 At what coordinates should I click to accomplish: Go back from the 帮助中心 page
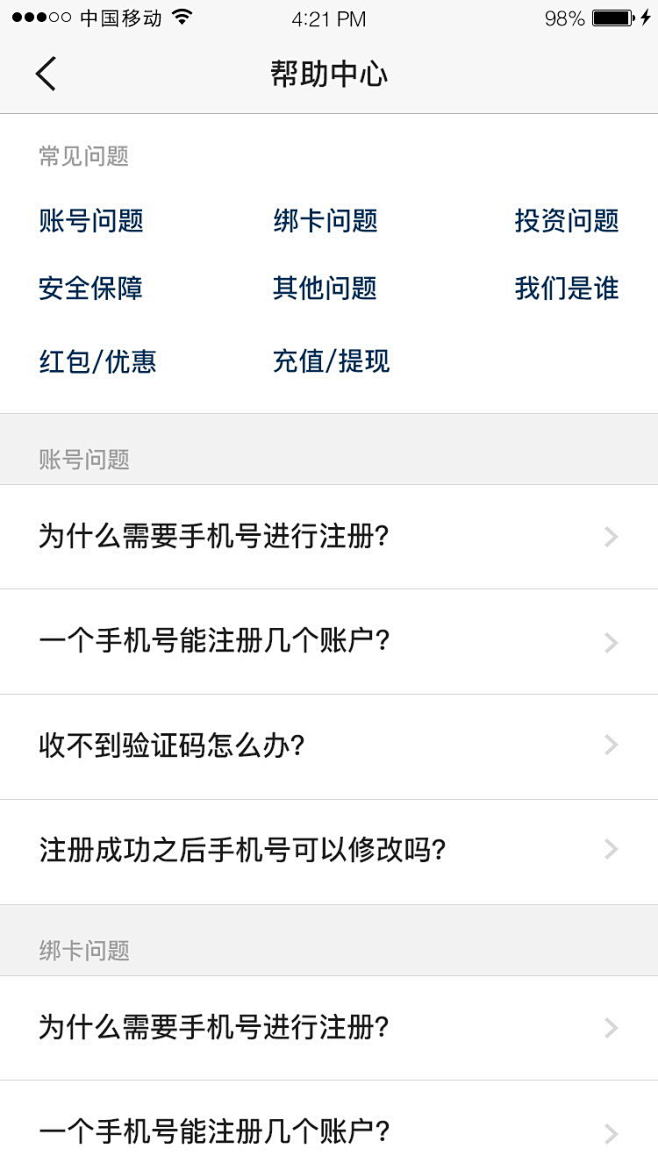click(46, 74)
